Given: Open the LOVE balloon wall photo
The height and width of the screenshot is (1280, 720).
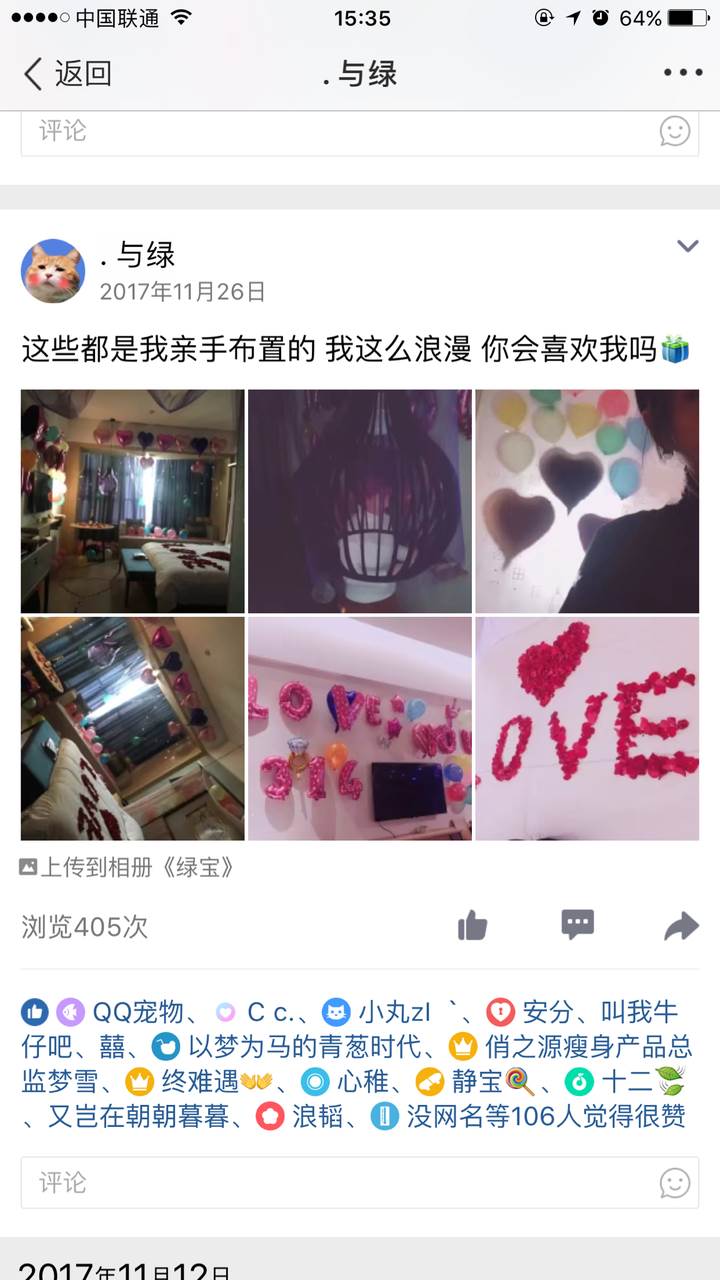Looking at the screenshot, I should 359,728.
